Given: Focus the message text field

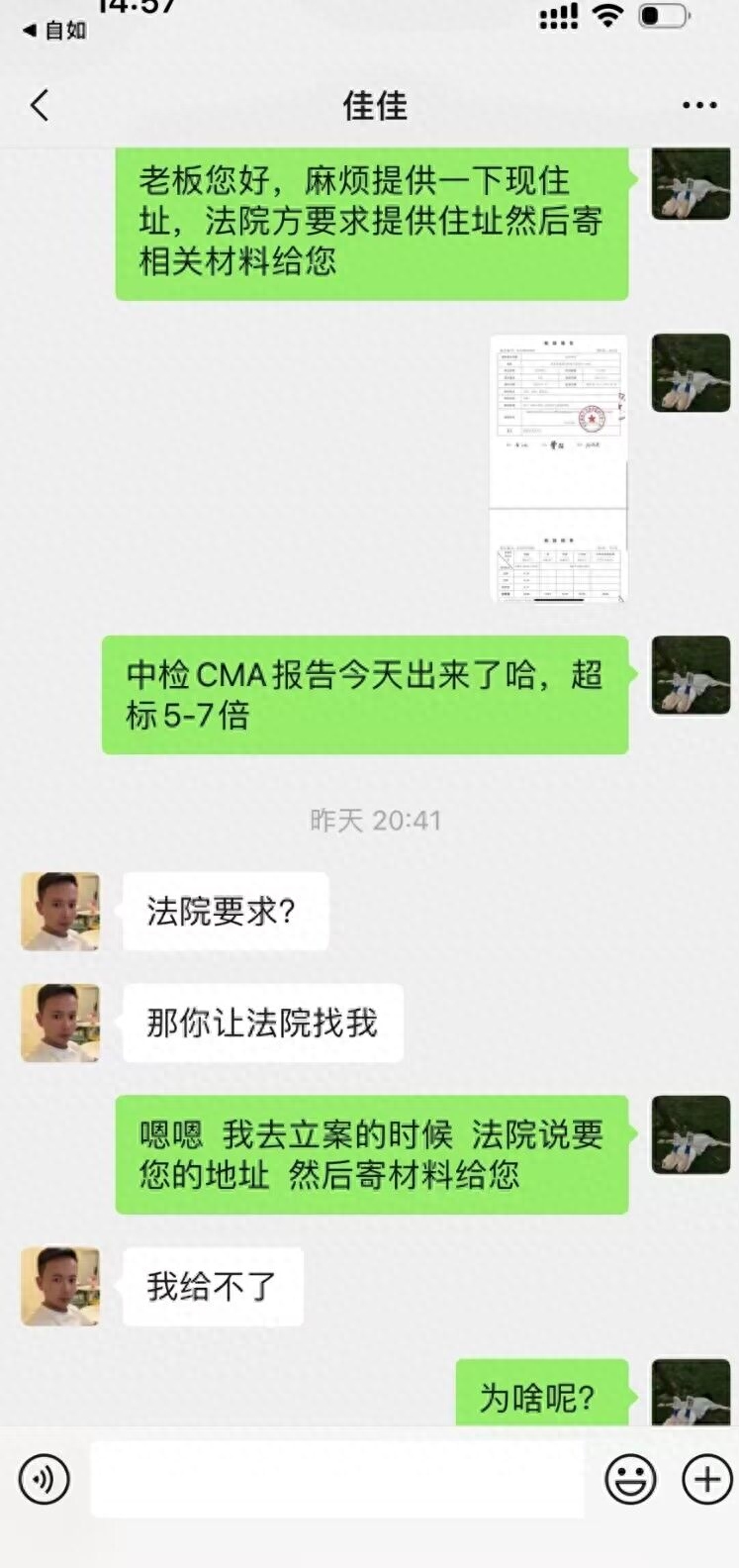Looking at the screenshot, I should point(336,1480).
